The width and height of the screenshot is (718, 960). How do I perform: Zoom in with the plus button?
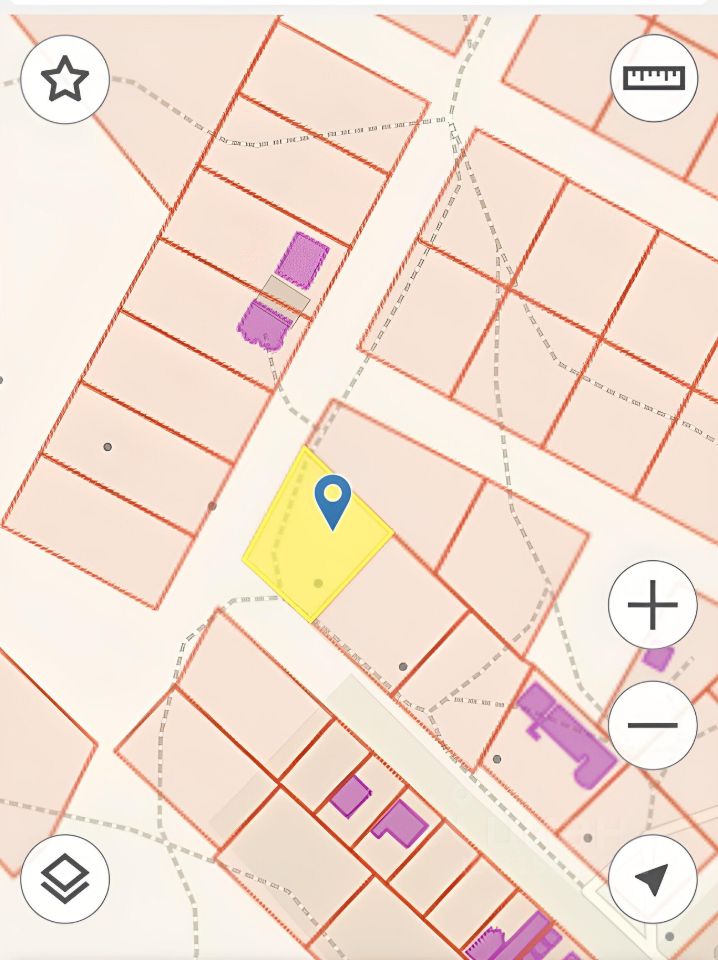[652, 604]
